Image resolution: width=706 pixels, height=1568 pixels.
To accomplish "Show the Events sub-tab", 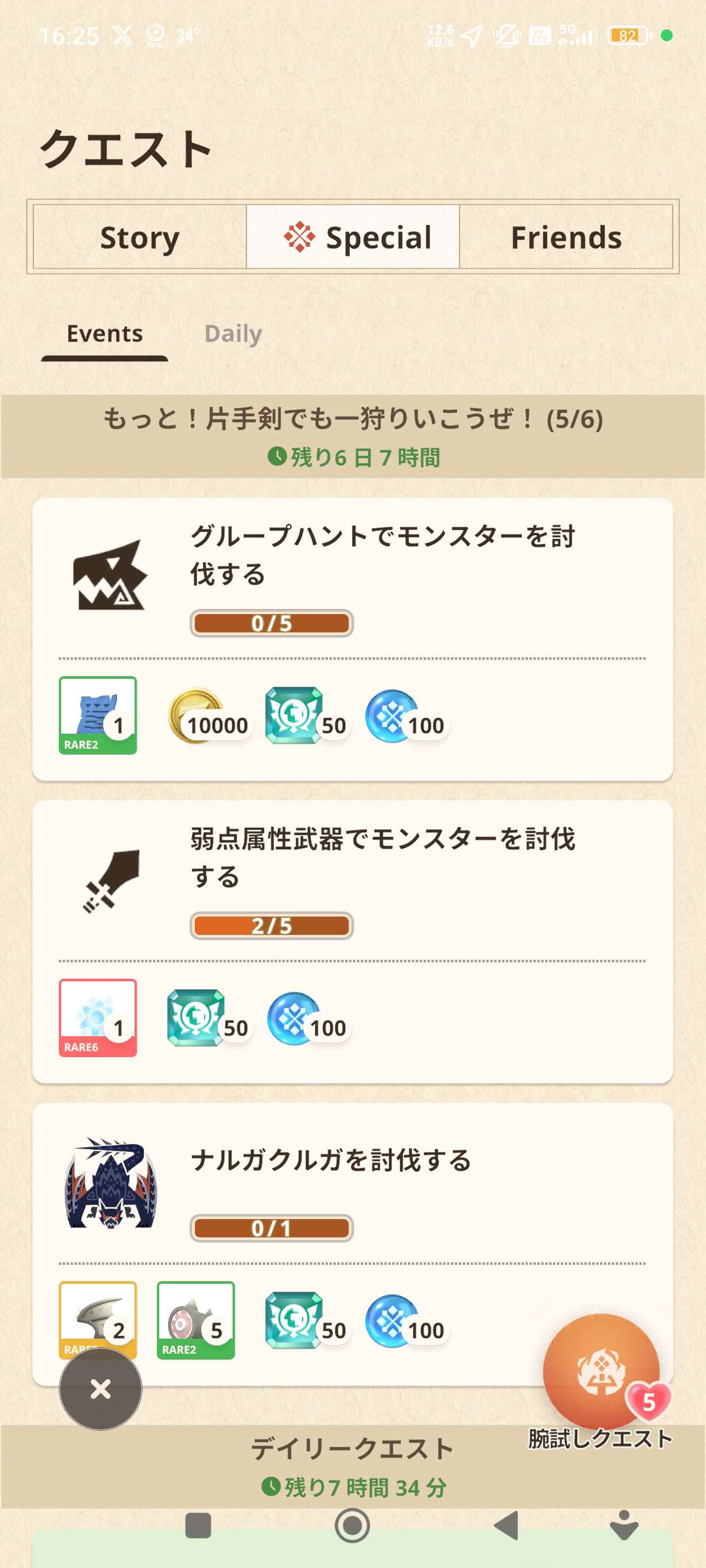I will tap(105, 334).
